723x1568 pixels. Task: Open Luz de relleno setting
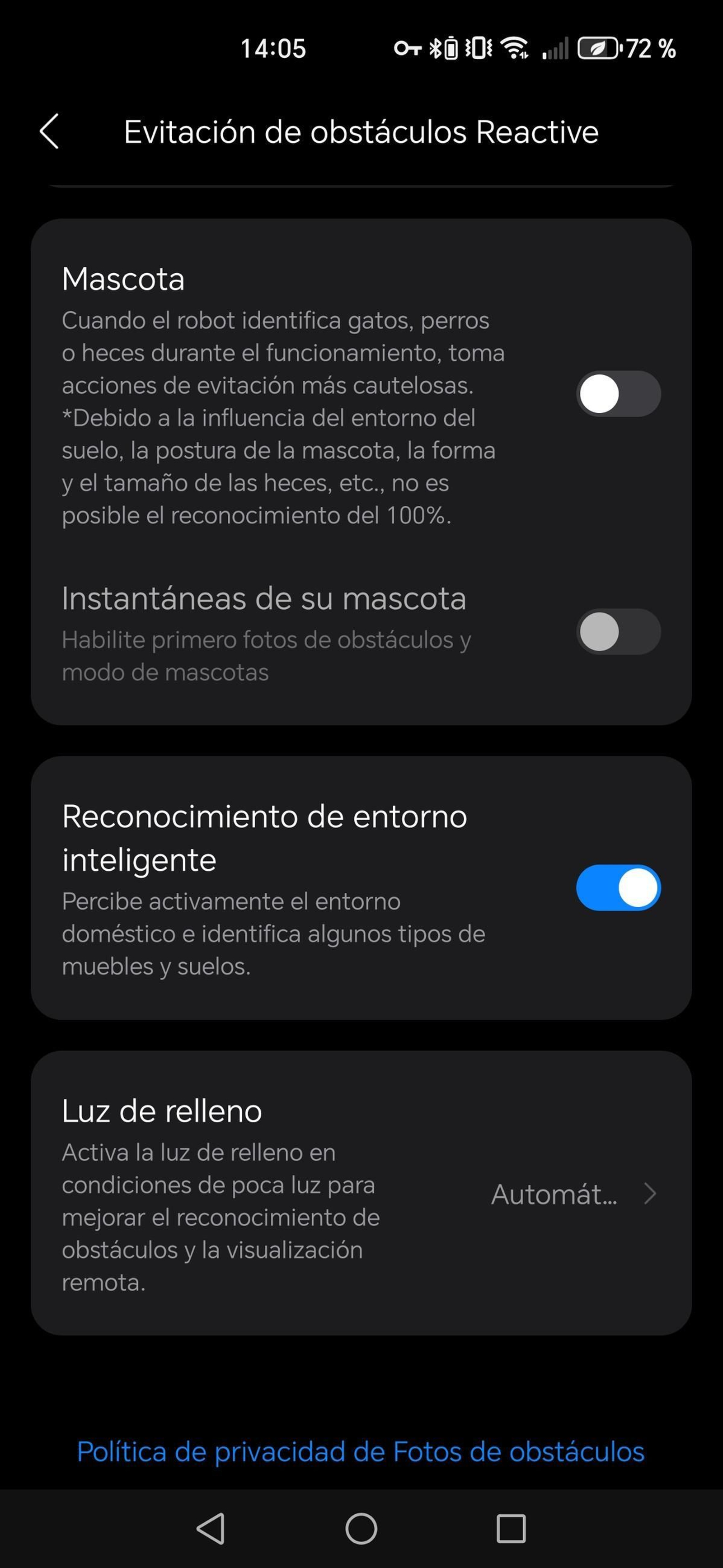[573, 1194]
